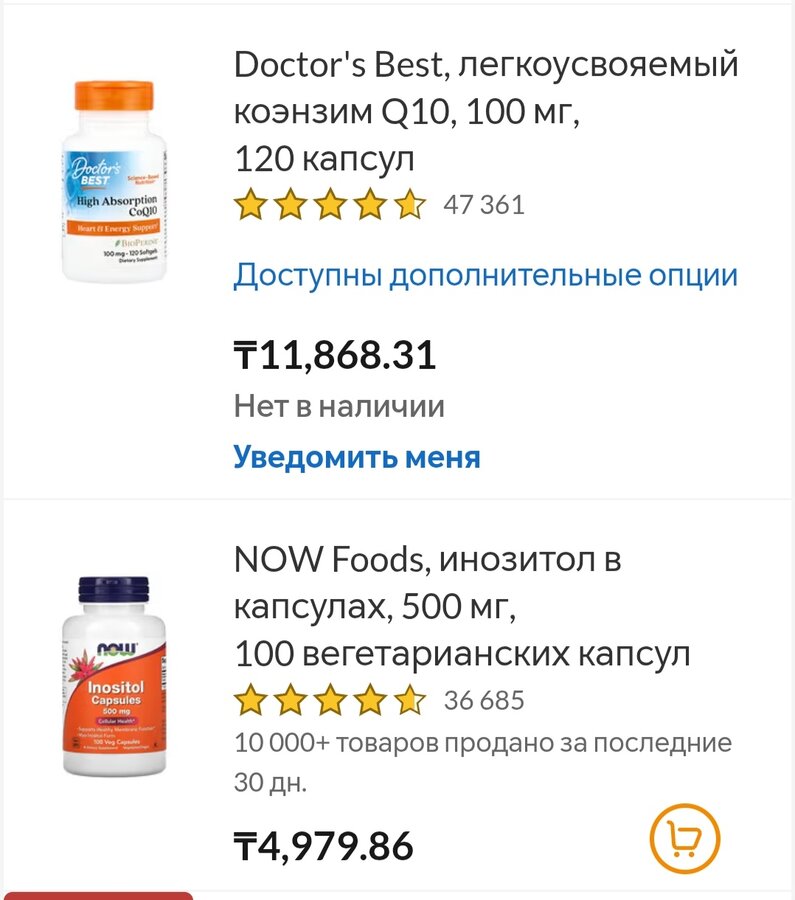The height and width of the screenshot is (900, 795).
Task: Open the Doctor's Best CoQ10 product card
Action: click(485, 112)
